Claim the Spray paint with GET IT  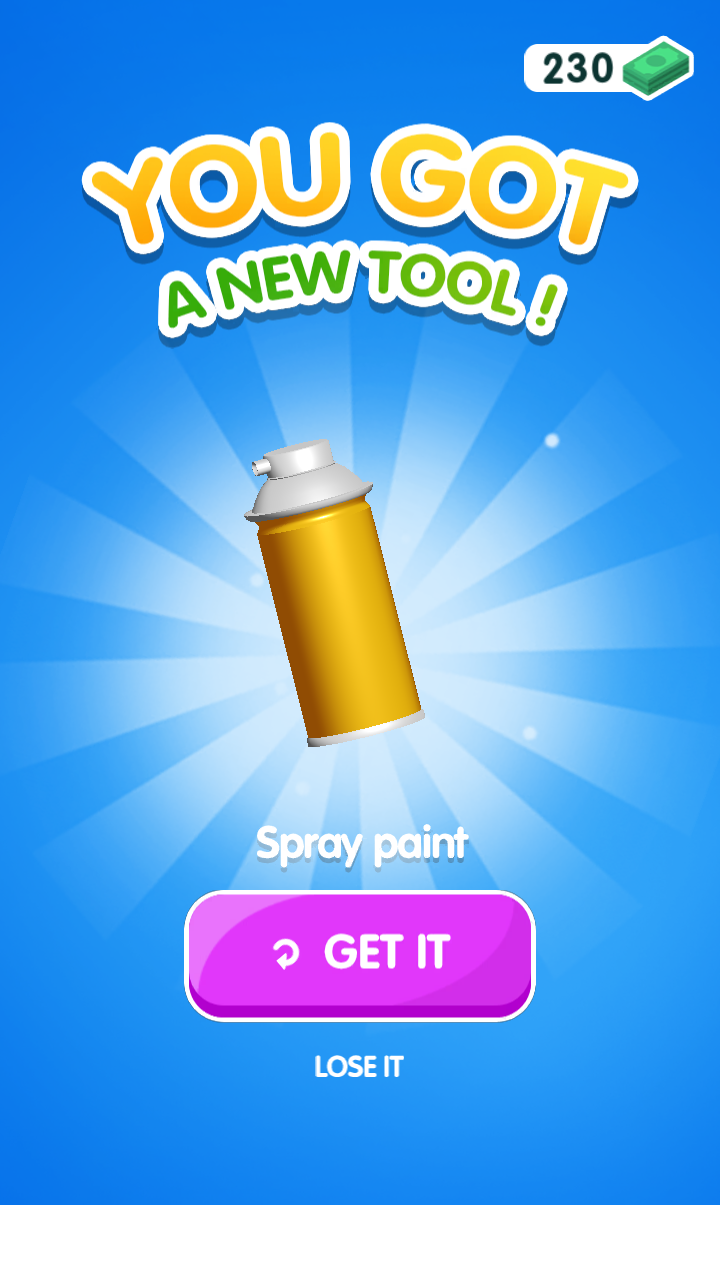(360, 953)
